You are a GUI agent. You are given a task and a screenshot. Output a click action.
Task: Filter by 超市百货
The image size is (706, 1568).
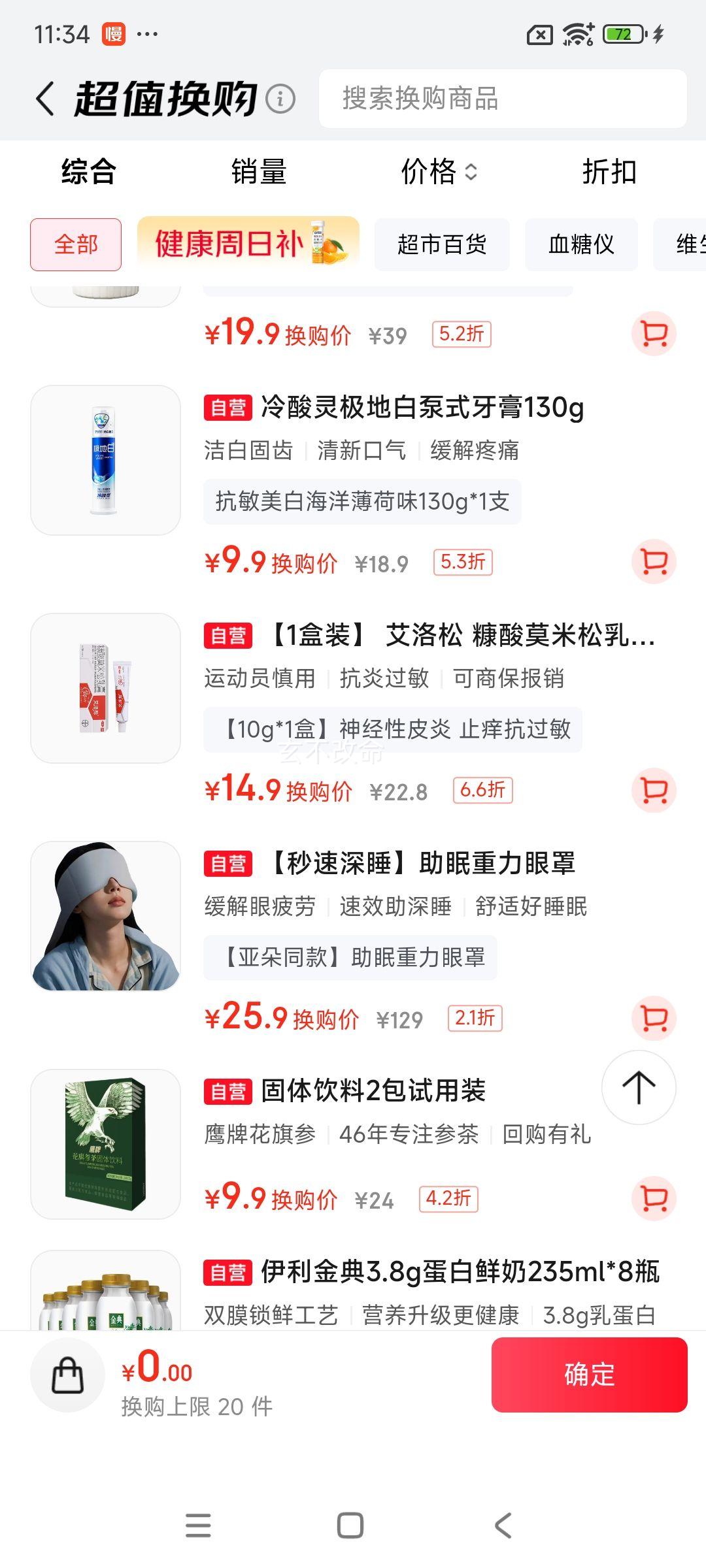pyautogui.click(x=442, y=244)
